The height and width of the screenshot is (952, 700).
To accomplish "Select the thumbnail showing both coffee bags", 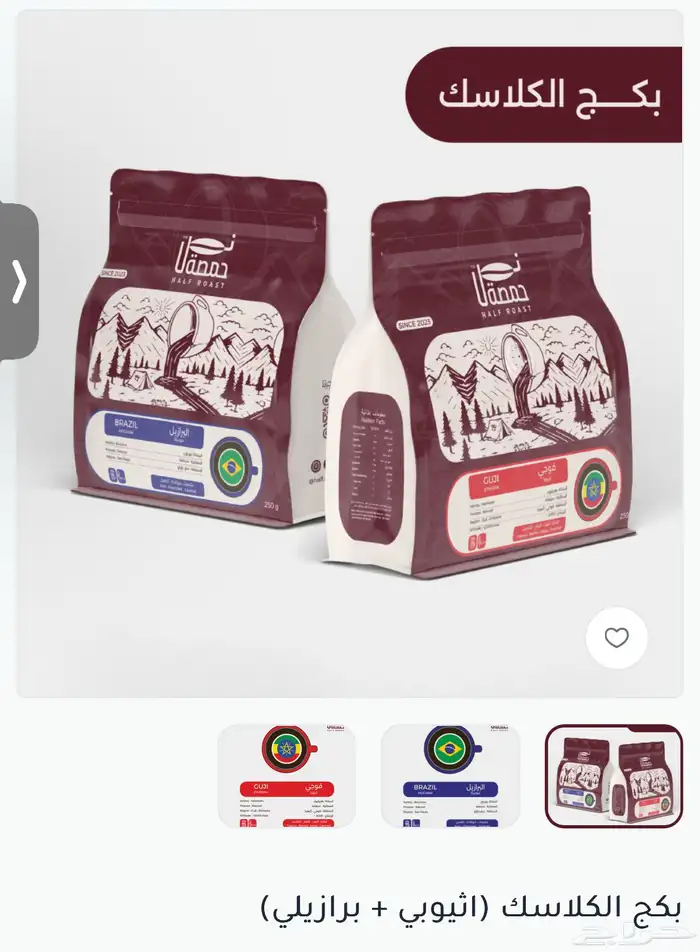I will pos(613,776).
